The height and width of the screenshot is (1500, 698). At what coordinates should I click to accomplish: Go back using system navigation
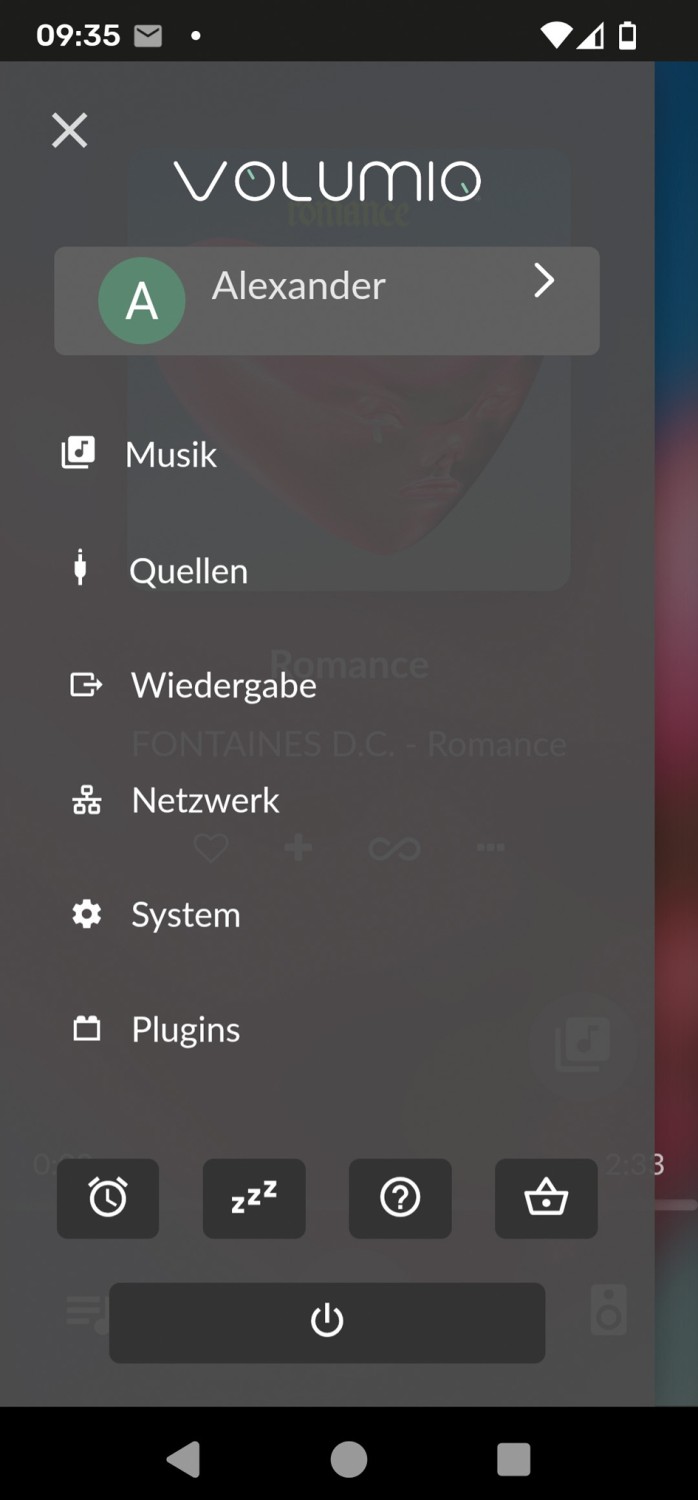click(x=184, y=1459)
